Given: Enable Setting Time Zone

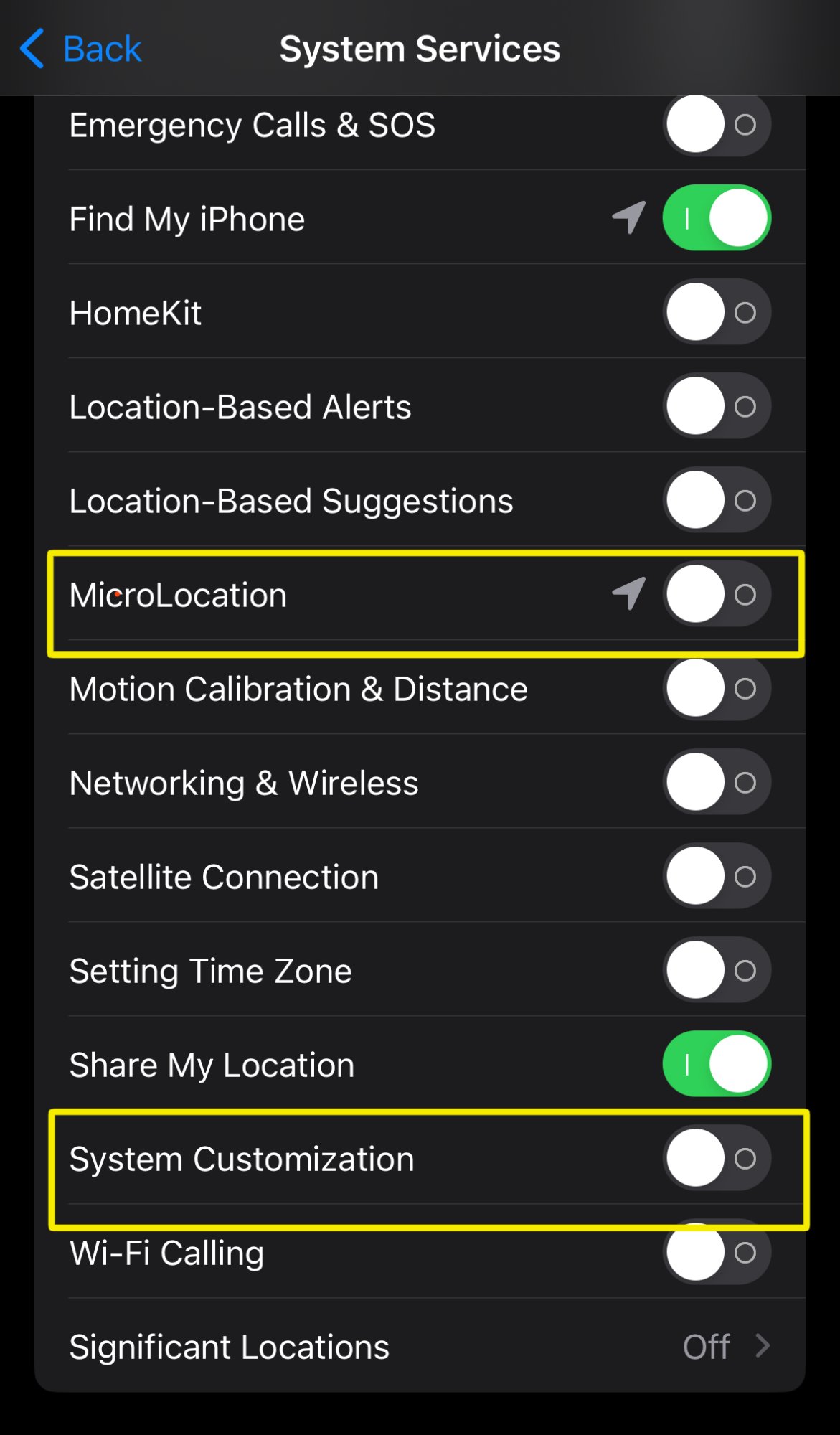Looking at the screenshot, I should click(716, 970).
